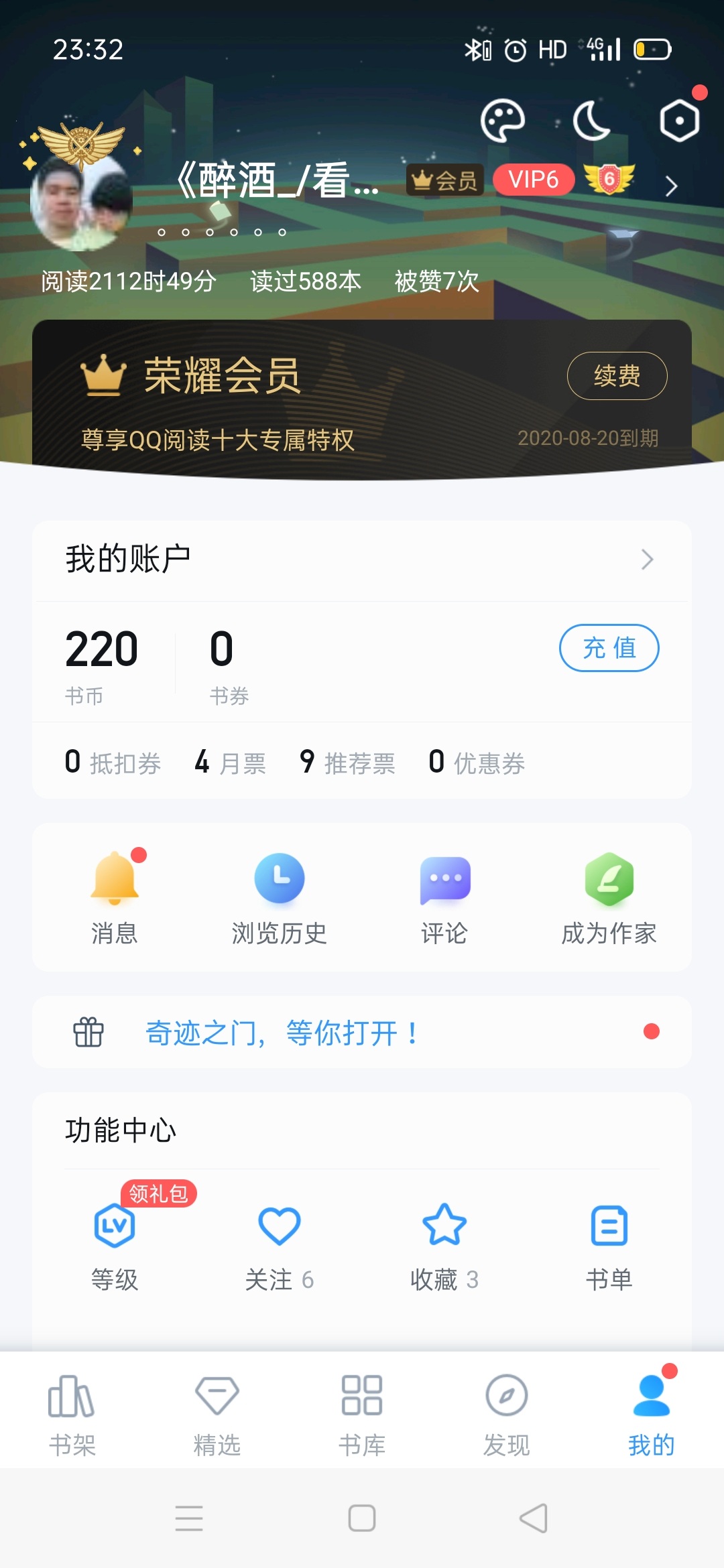Toggle night mode with the moon icon
The image size is (724, 1568).
(591, 121)
